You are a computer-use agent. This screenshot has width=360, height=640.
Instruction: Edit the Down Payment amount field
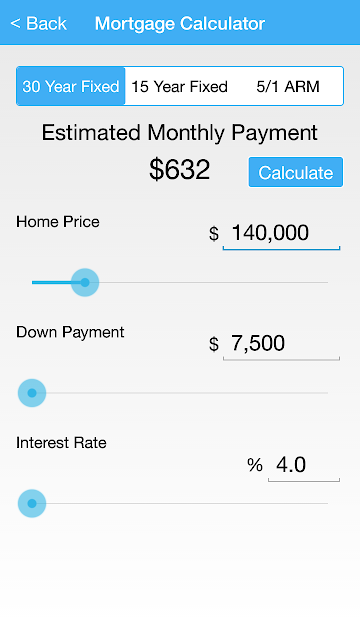tap(281, 344)
